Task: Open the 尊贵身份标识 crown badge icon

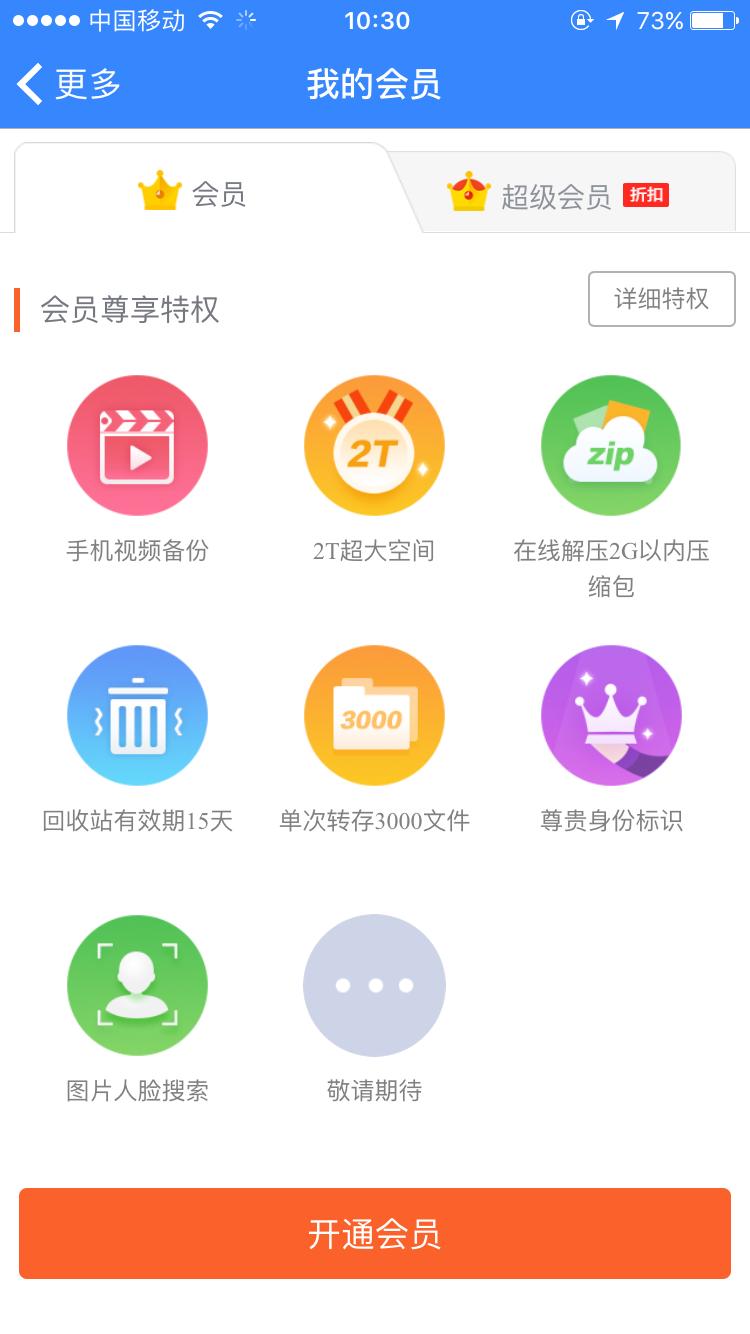Action: tap(611, 715)
